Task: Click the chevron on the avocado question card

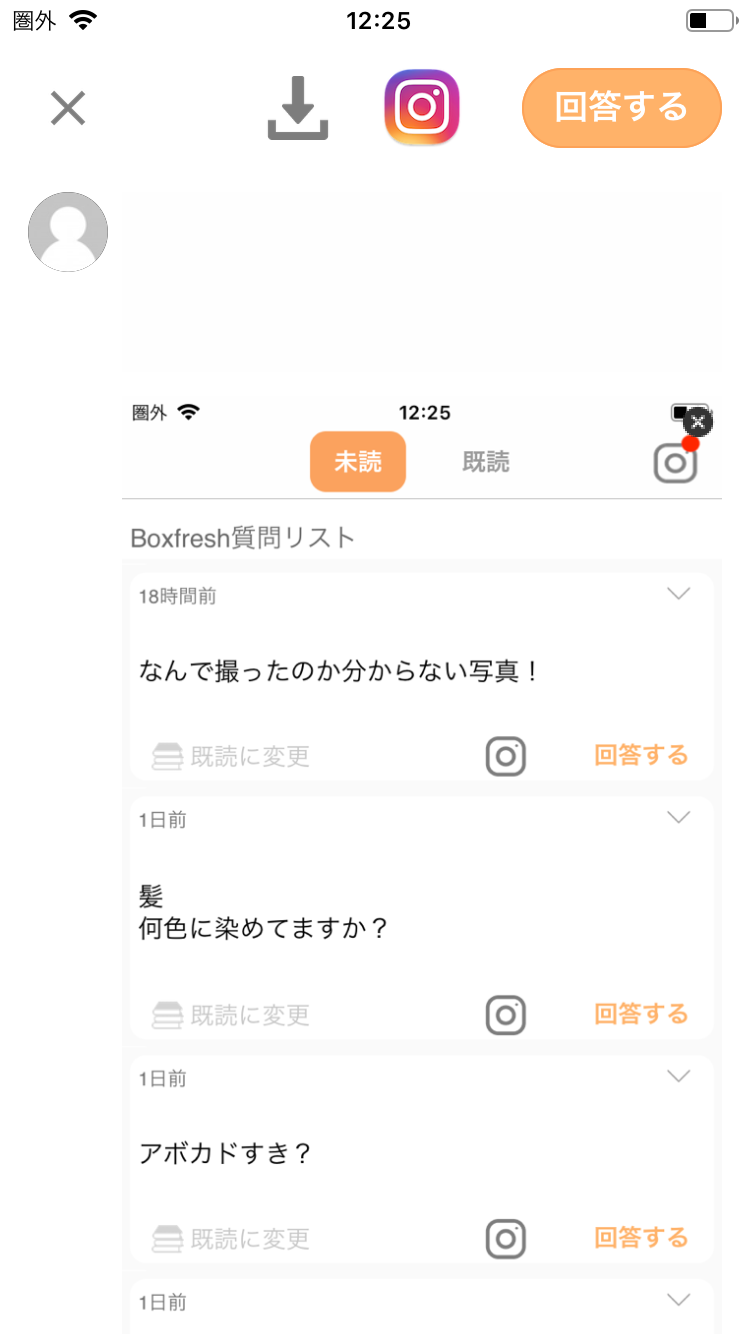Action: tap(679, 1076)
